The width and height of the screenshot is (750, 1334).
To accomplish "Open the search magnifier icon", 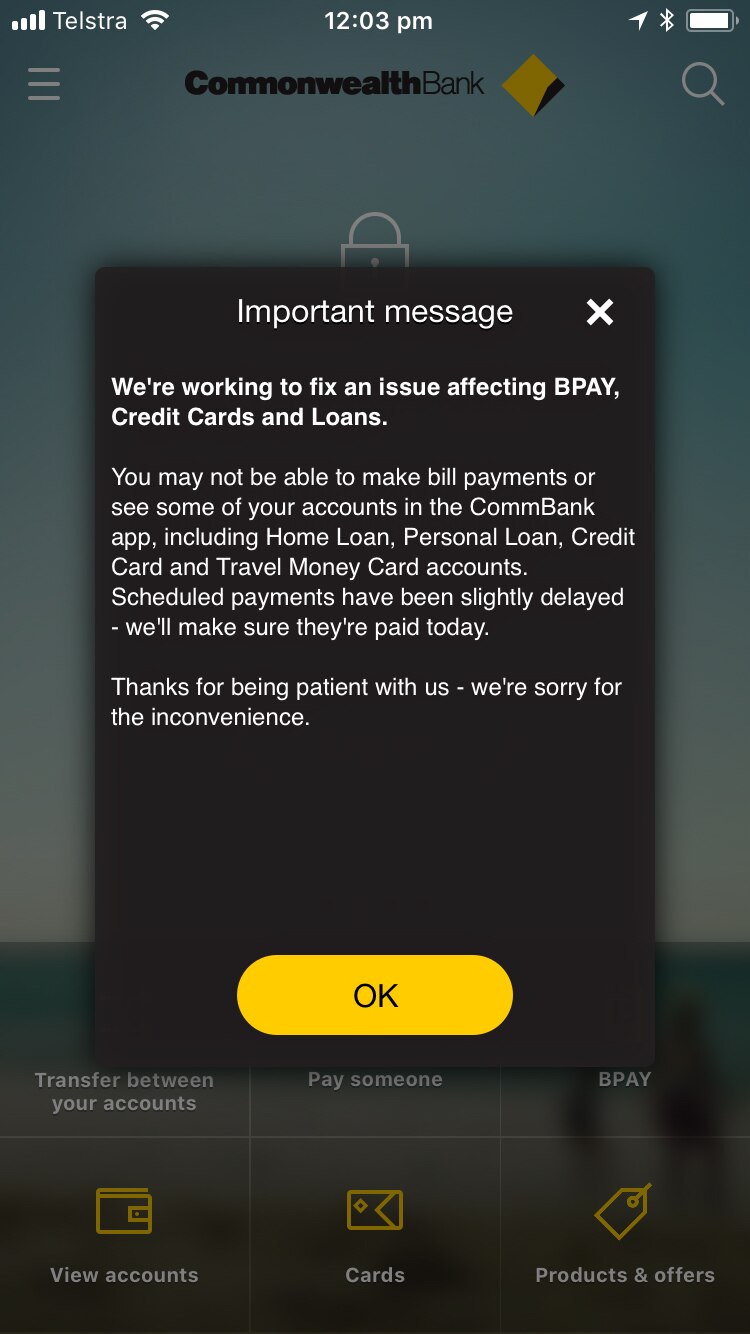I will tap(703, 84).
